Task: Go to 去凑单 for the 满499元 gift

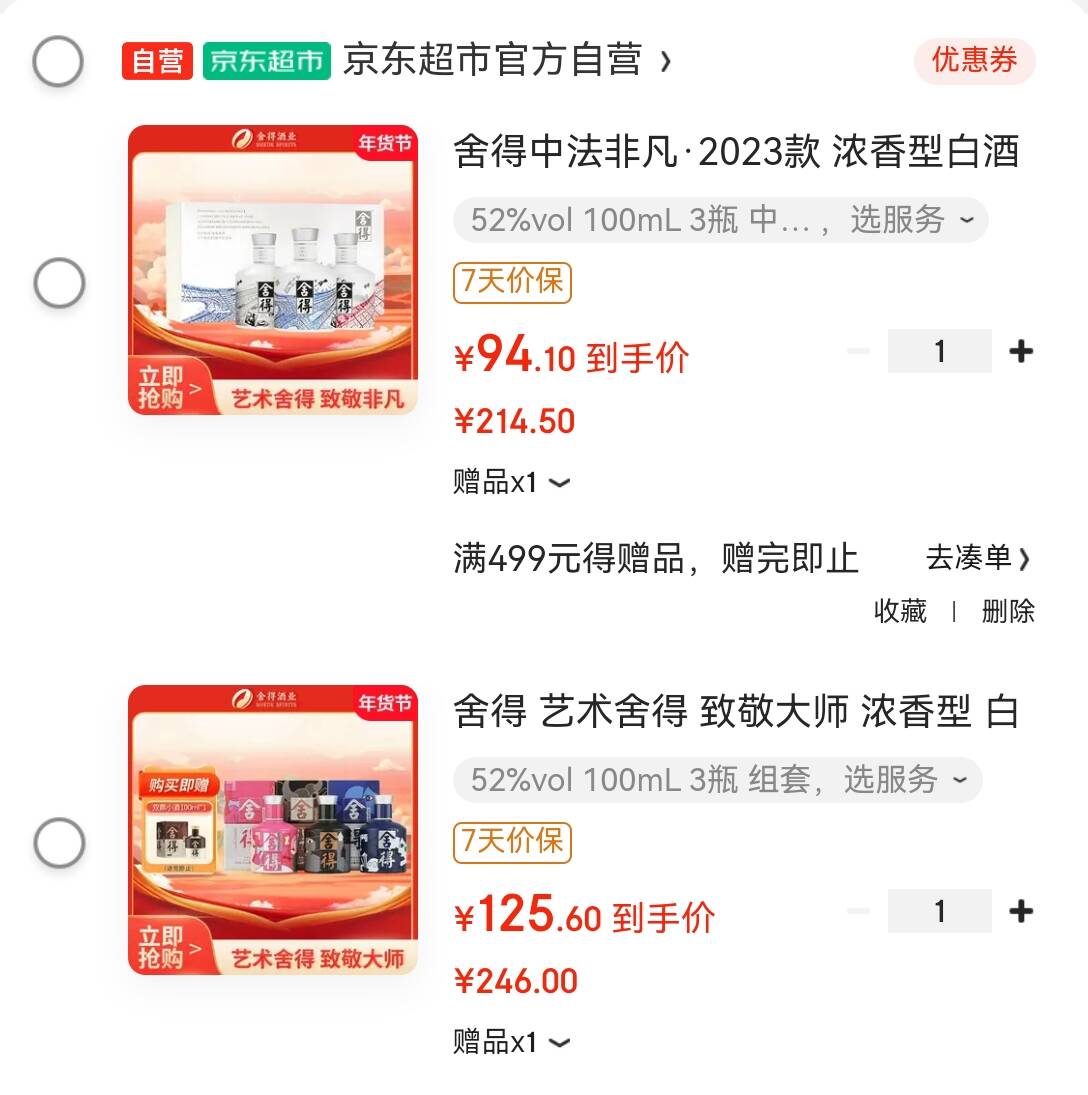Action: coord(977,558)
